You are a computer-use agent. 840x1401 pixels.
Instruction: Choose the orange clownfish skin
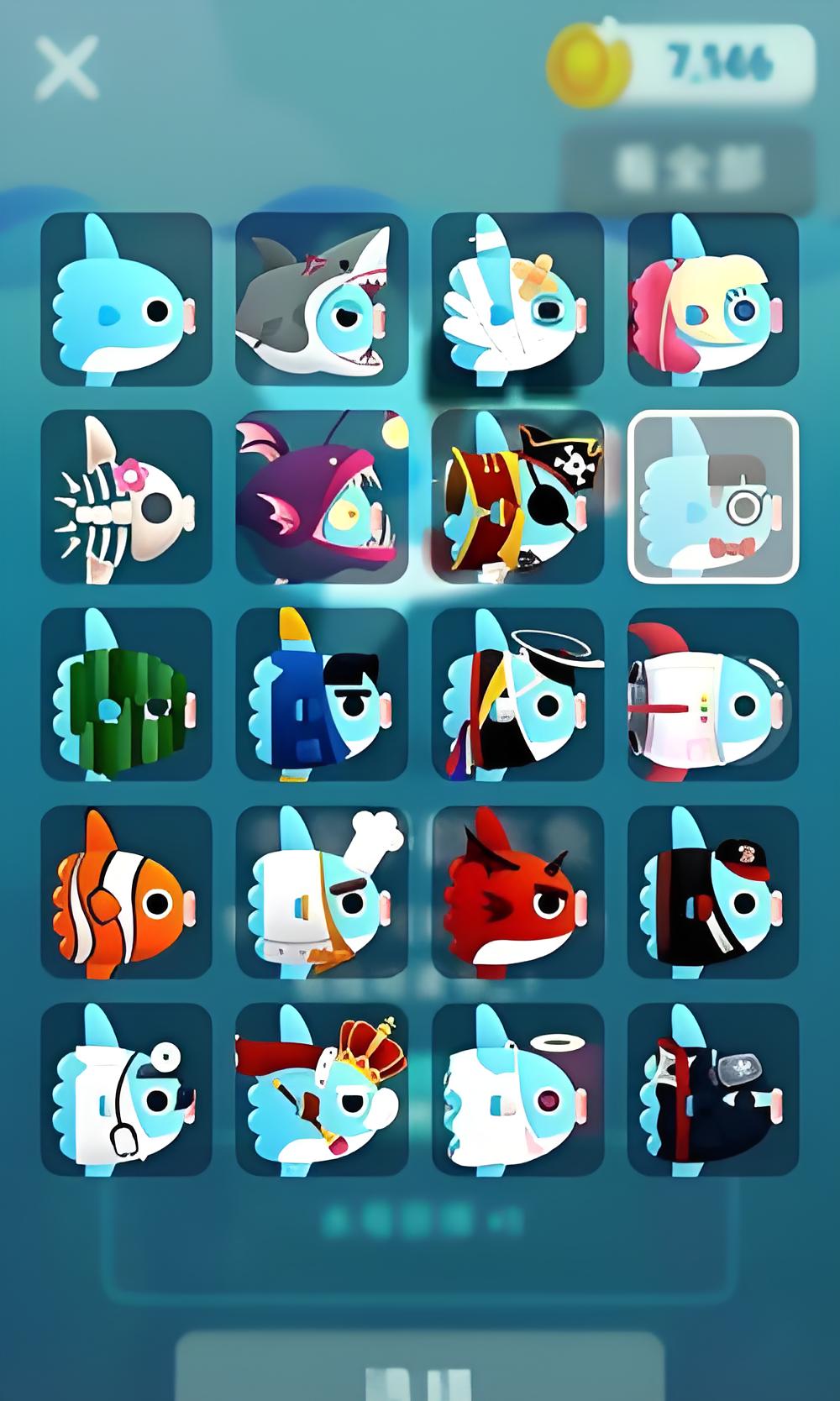[126, 892]
